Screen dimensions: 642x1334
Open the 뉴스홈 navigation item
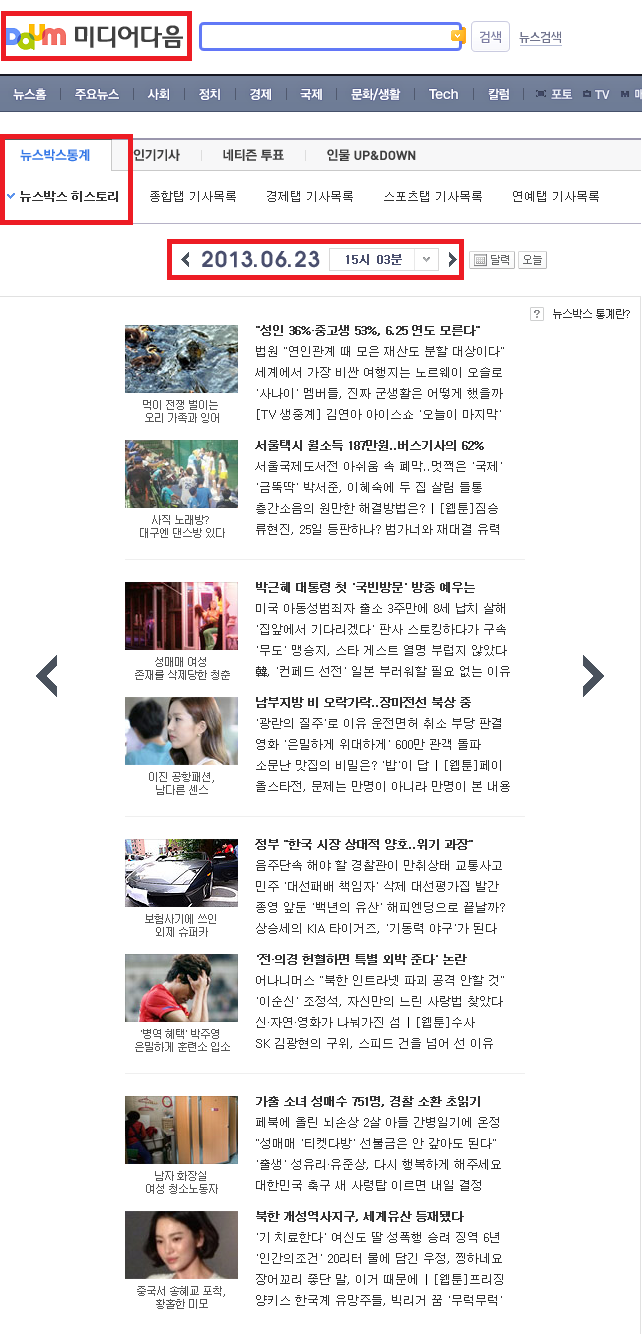pyautogui.click(x=30, y=94)
